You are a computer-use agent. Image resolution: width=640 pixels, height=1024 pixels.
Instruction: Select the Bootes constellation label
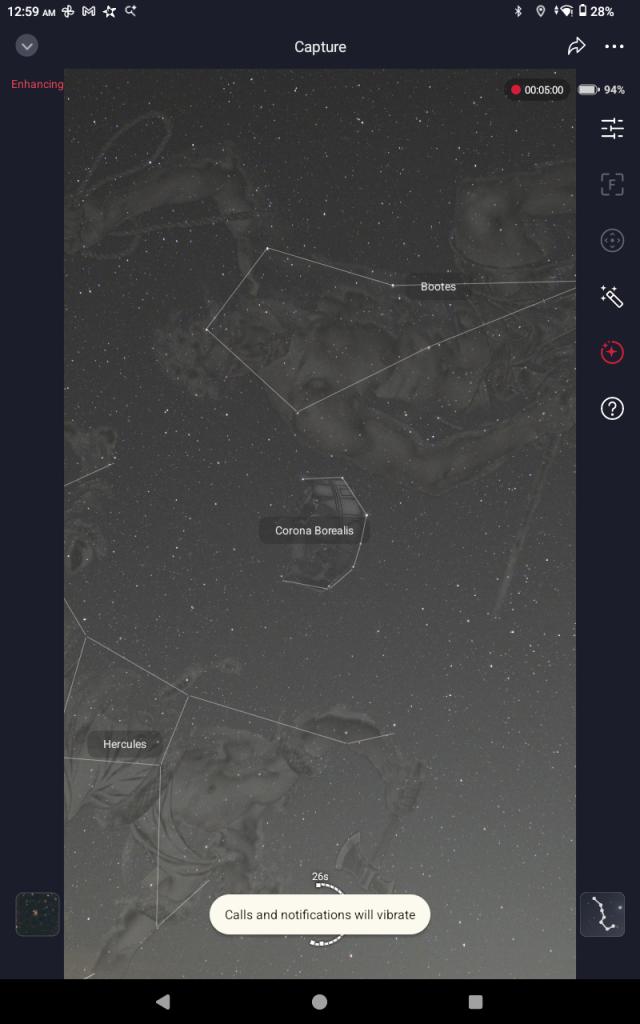tap(438, 287)
